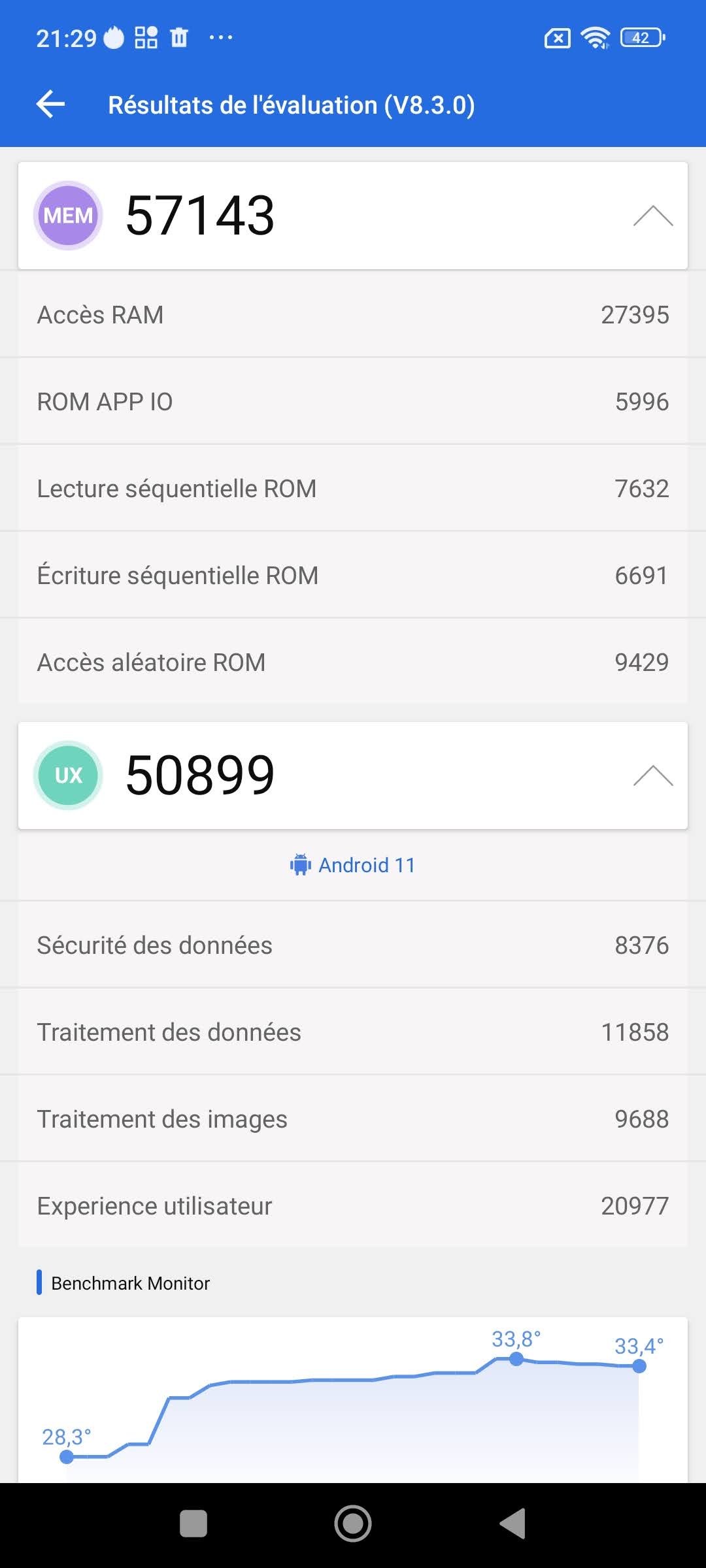Viewport: 706px width, 1568px height.
Task: Collapse the UX 50899 score section
Action: tap(652, 776)
